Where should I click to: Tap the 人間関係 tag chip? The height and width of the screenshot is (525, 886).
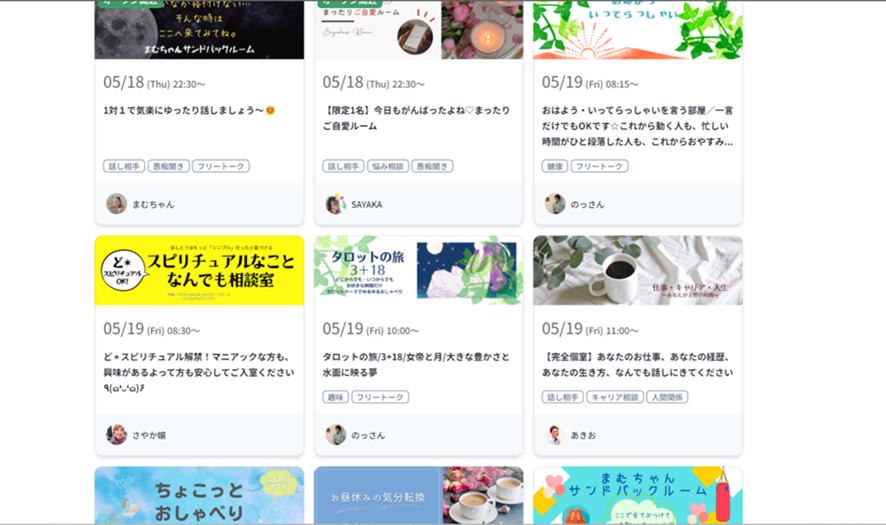point(668,397)
